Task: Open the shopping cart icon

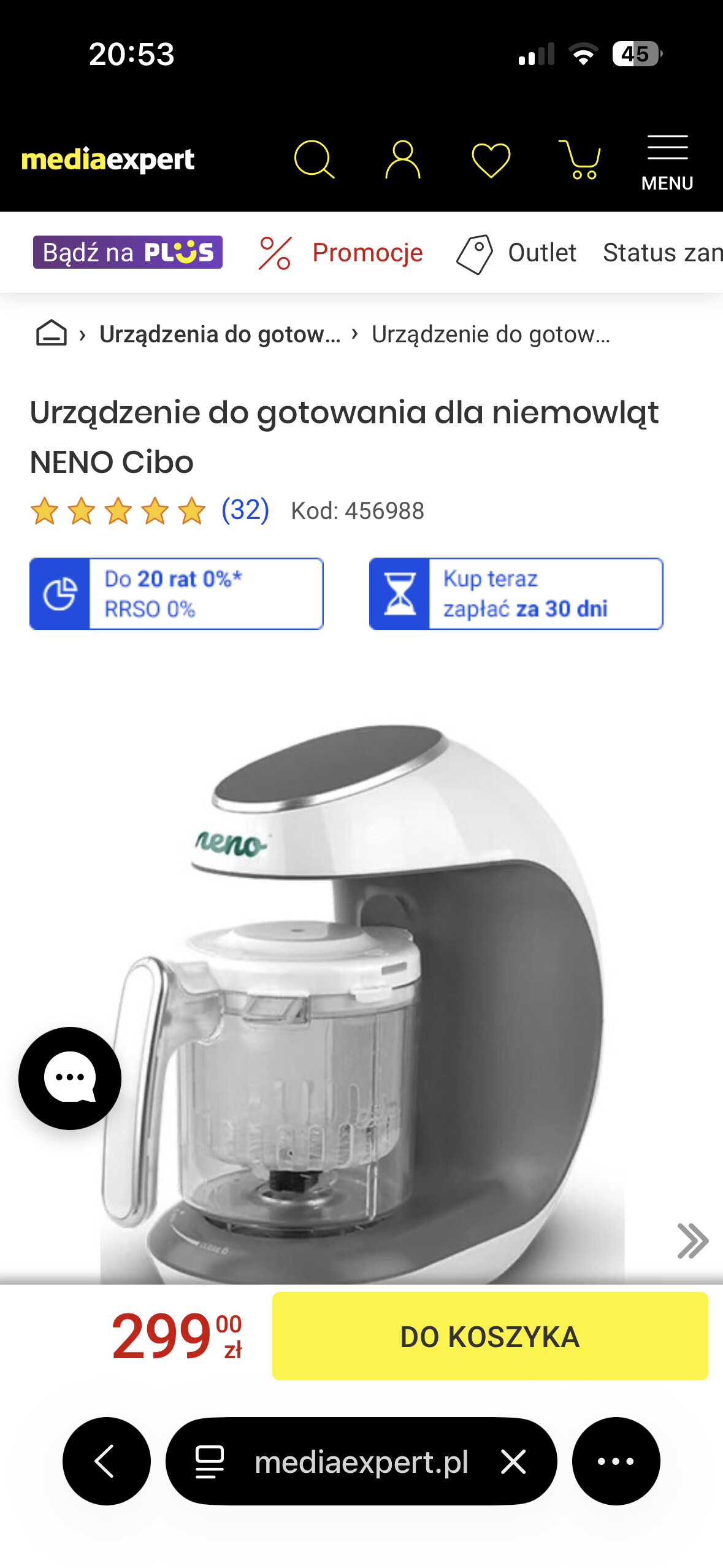Action: pyautogui.click(x=580, y=159)
